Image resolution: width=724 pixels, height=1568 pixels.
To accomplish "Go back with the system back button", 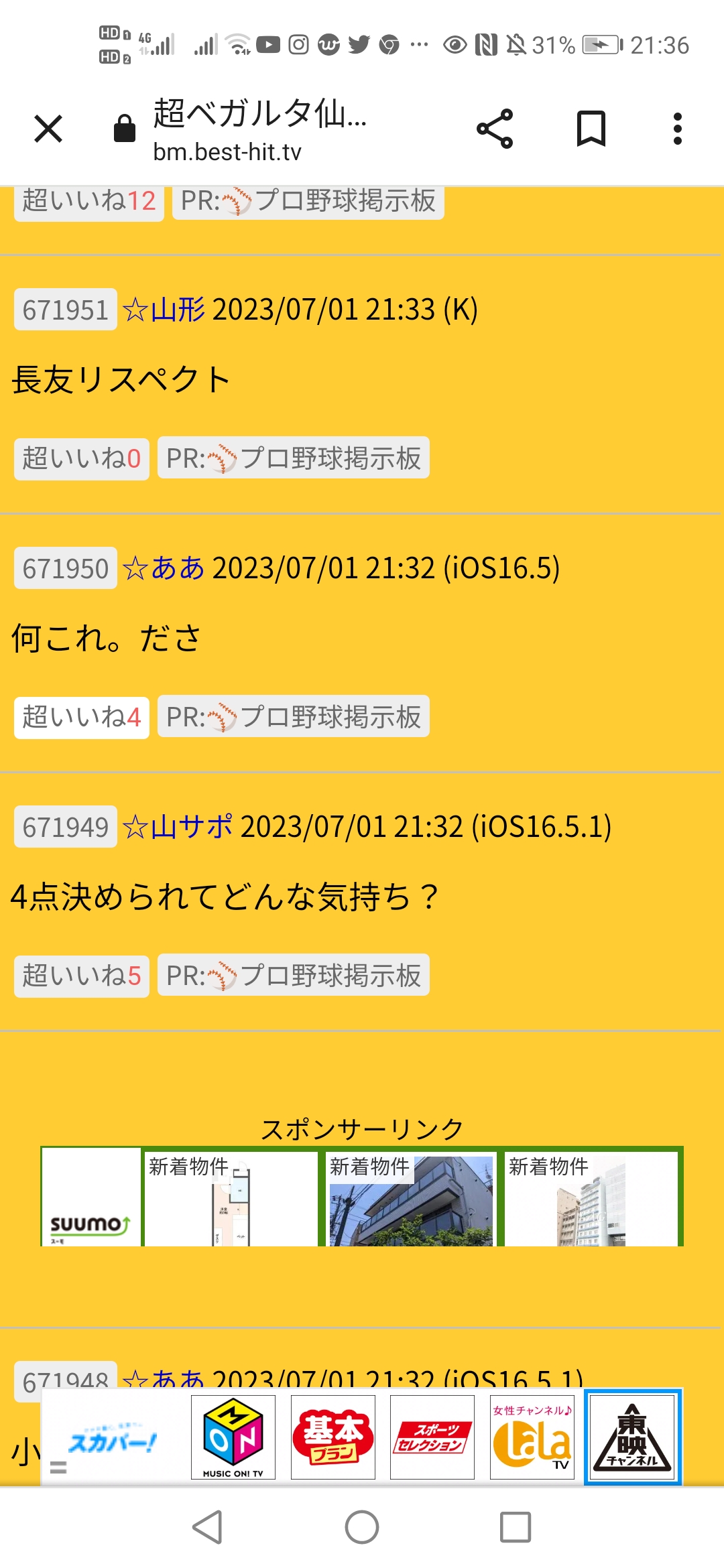I will click(208, 1527).
